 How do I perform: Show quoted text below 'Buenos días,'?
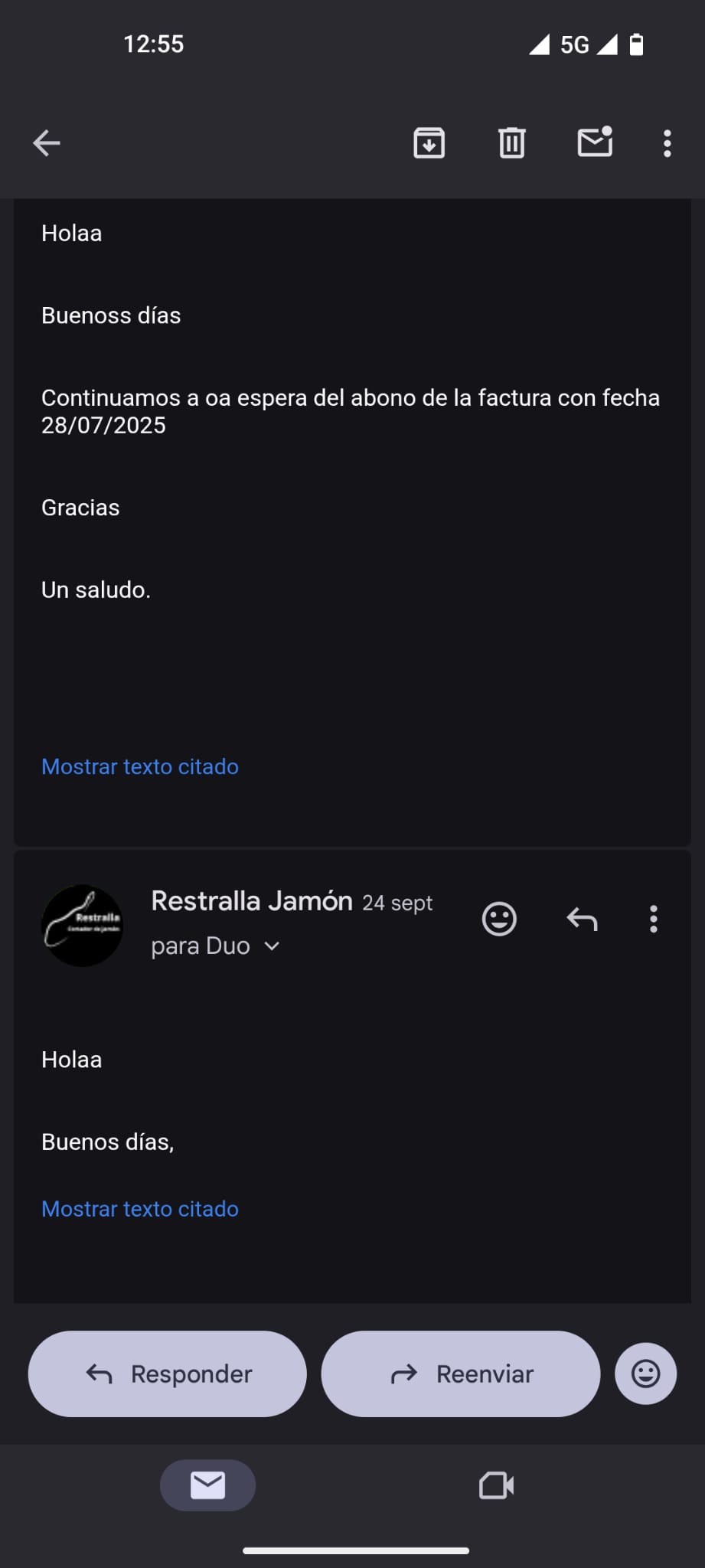[x=140, y=1209]
